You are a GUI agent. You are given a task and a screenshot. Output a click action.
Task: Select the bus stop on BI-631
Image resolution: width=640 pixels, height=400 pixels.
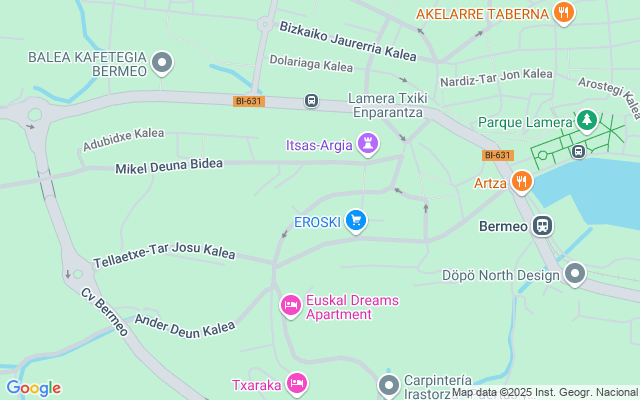pos(312,101)
